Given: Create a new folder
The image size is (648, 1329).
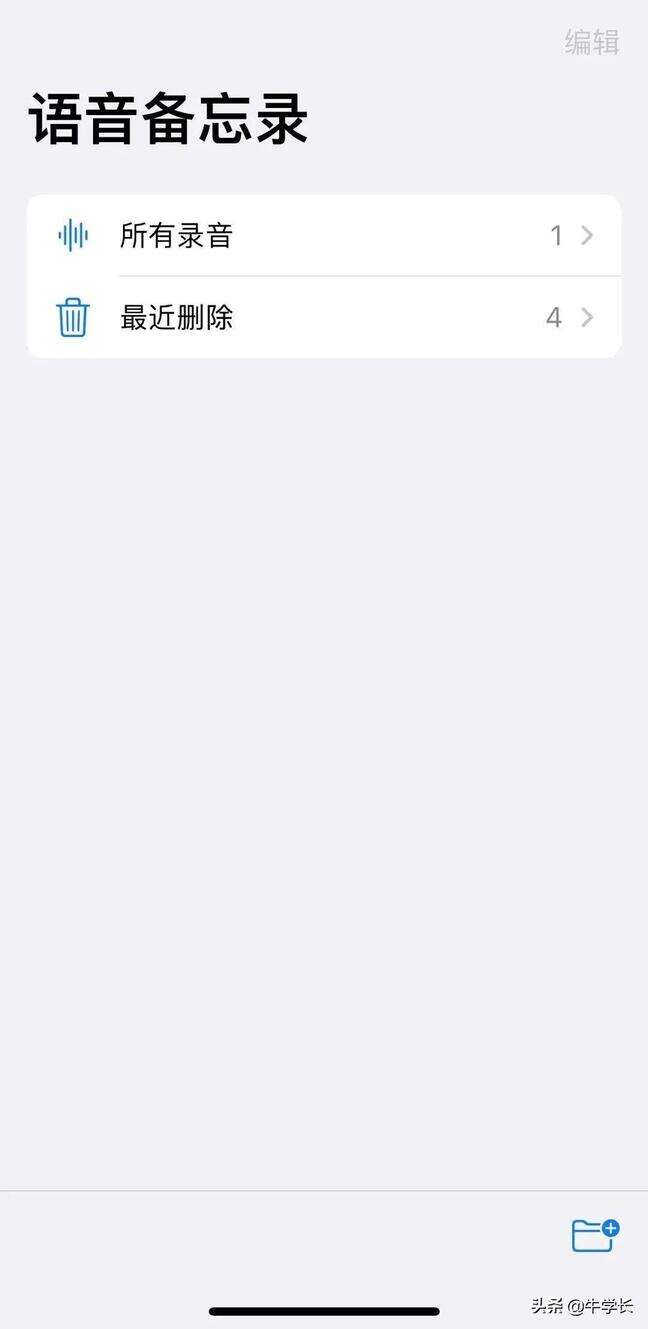Looking at the screenshot, I should [x=594, y=1235].
